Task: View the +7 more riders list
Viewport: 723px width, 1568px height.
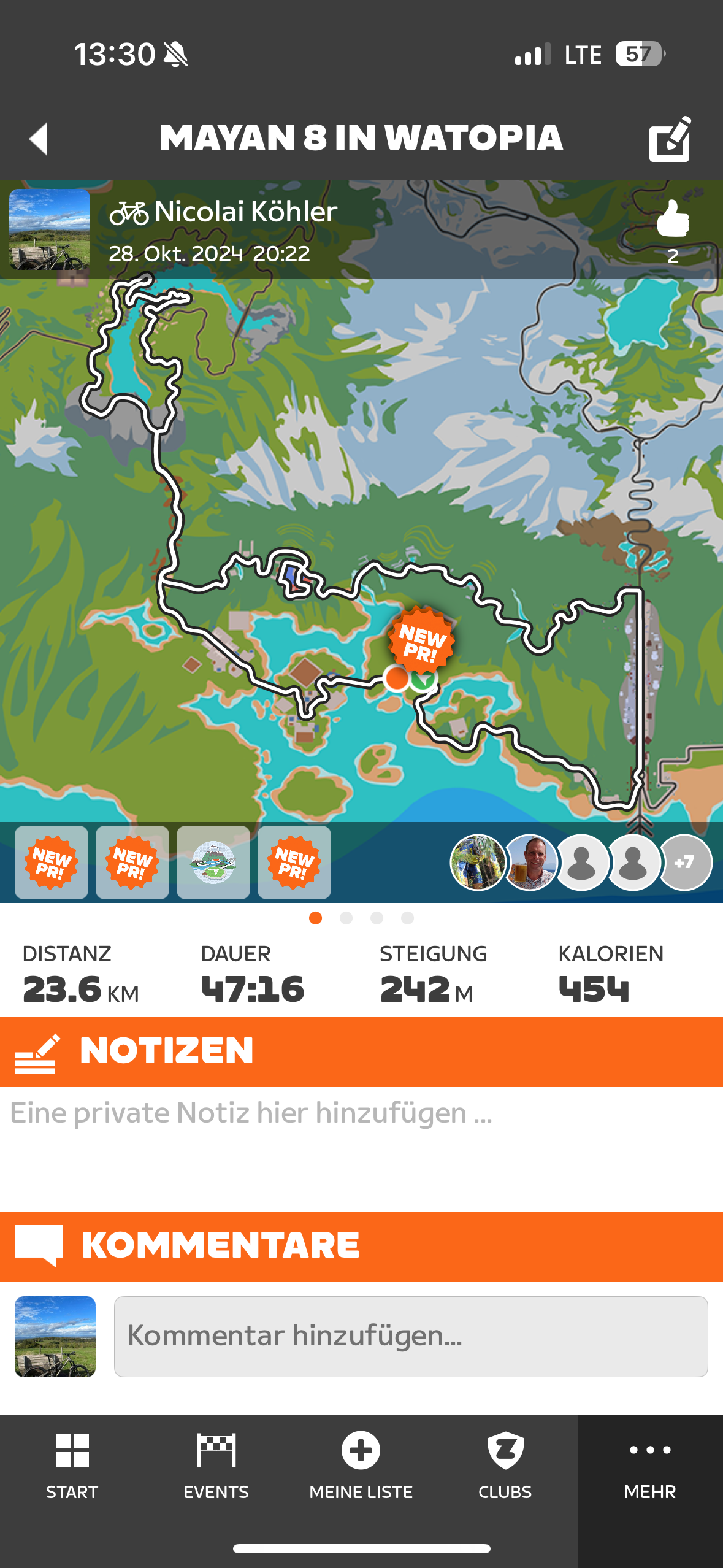Action: [684, 862]
